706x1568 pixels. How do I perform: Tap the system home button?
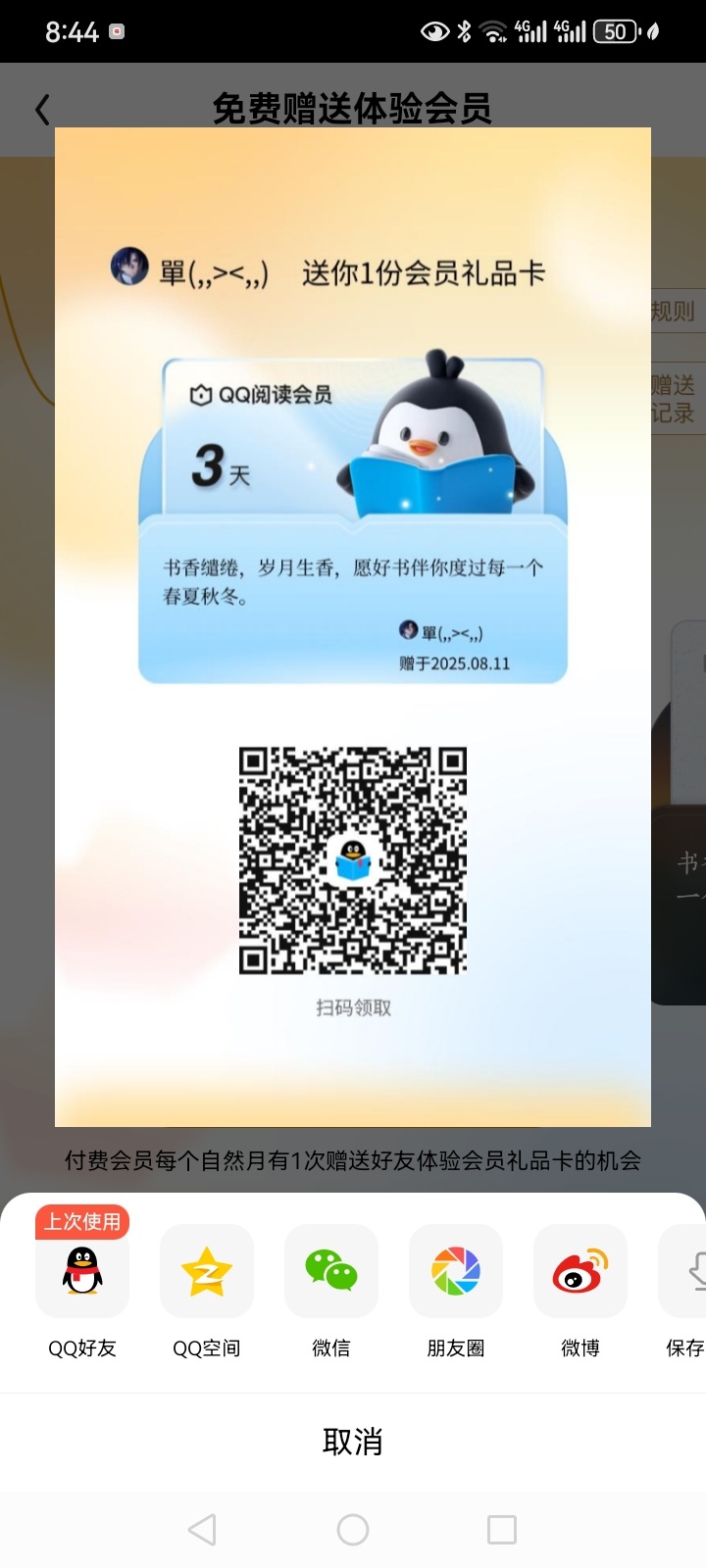(353, 1530)
